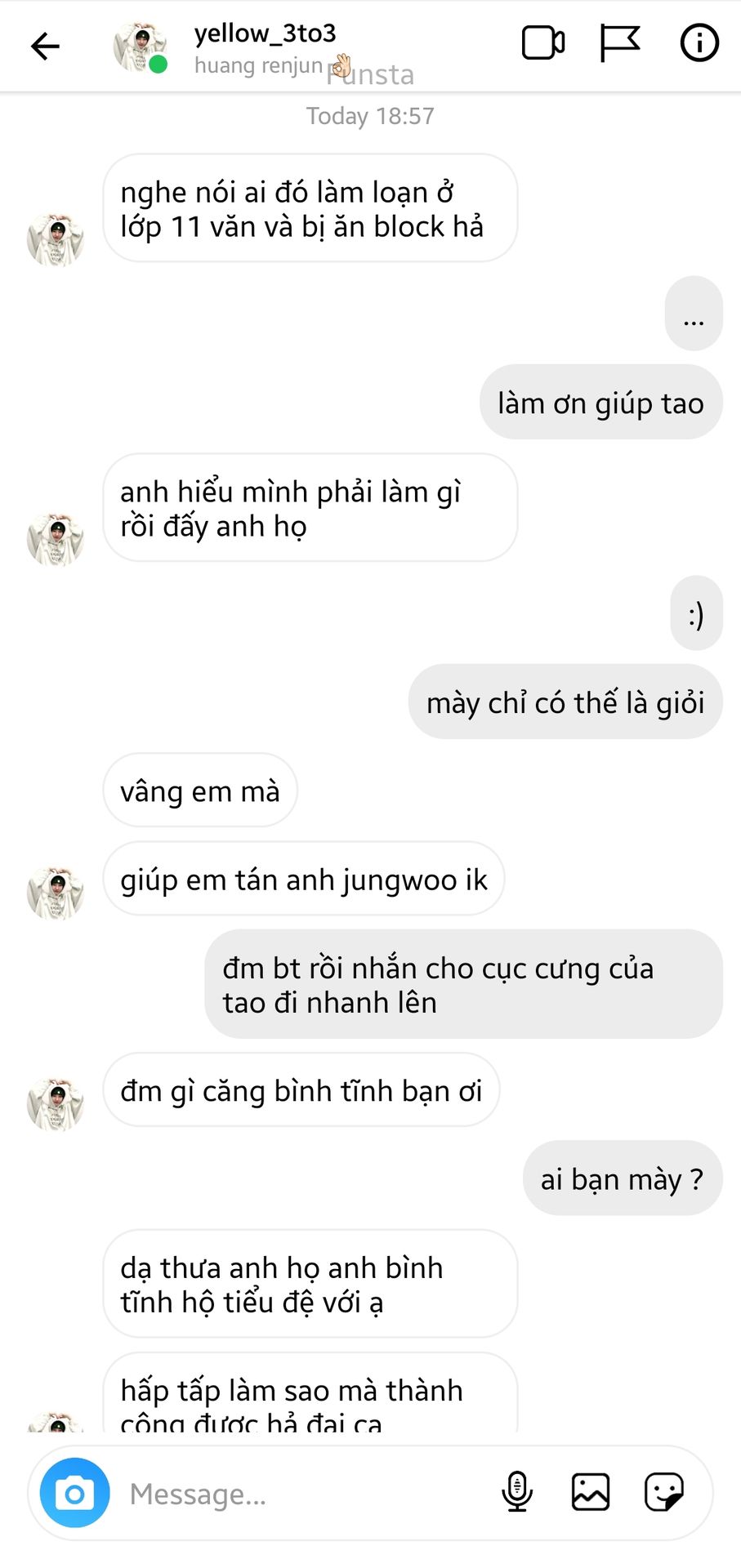Screen dimensions: 741x1568
Task: Focus the Message text field
Action: [302, 1494]
